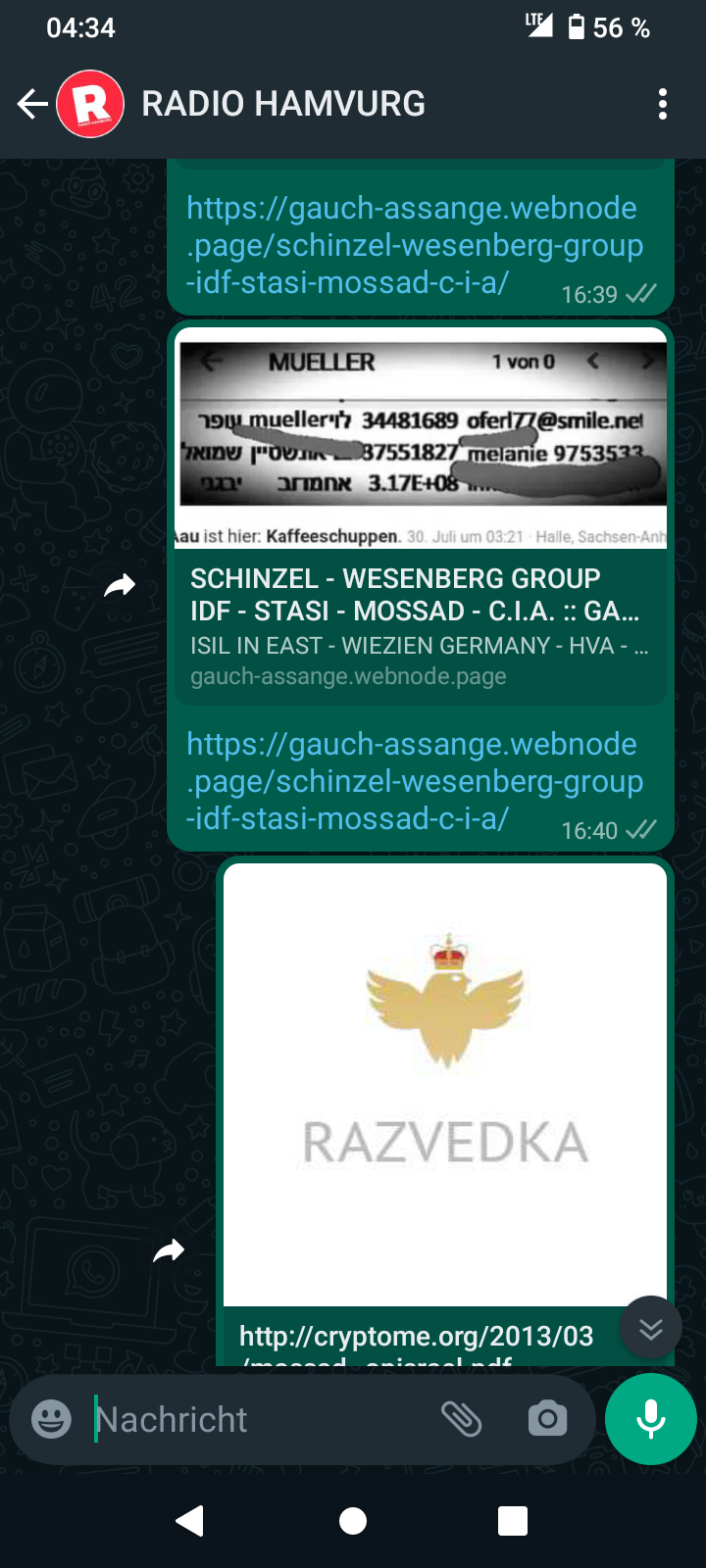Tap the microphone voice message button
Screen dimensions: 706x1568
(x=651, y=1419)
